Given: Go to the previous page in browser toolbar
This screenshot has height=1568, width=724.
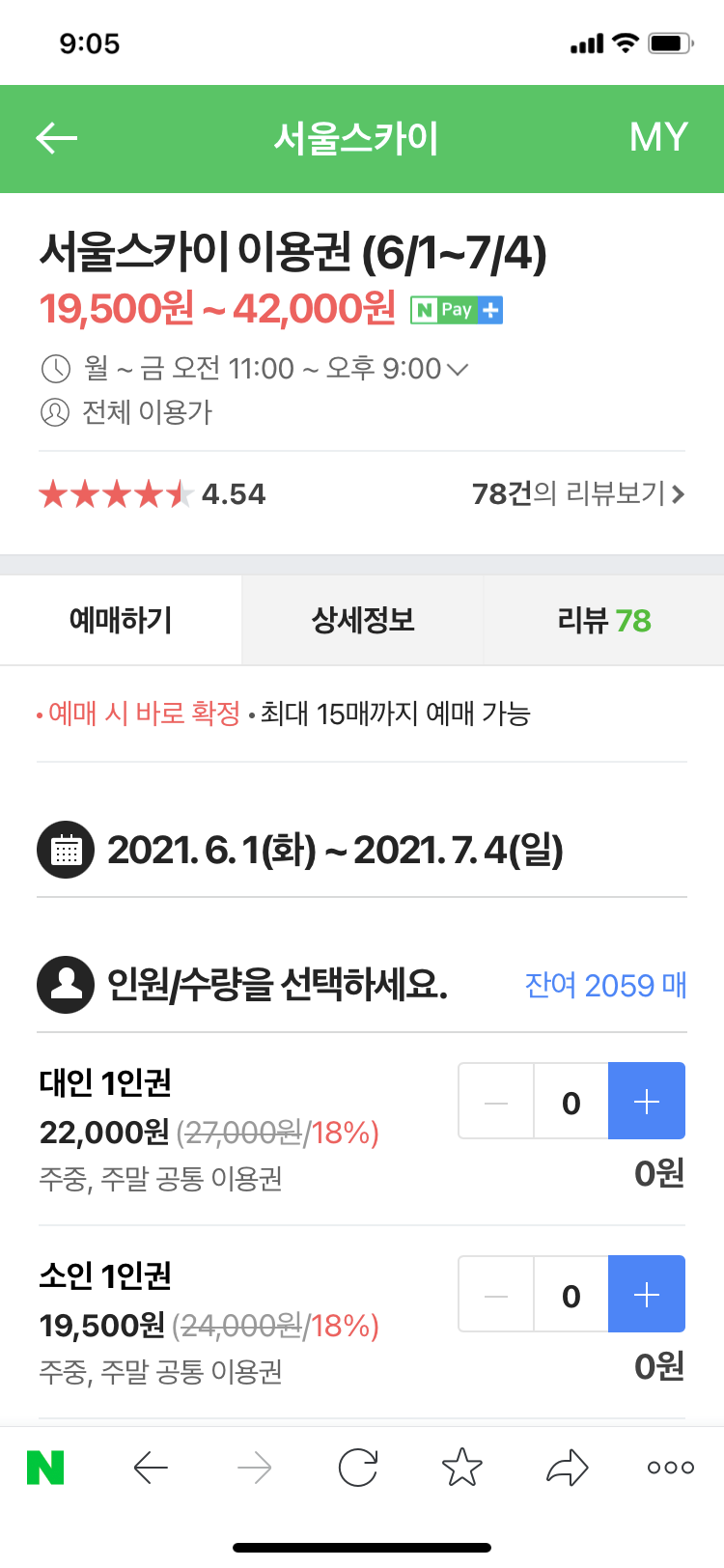Looking at the screenshot, I should point(151,1468).
